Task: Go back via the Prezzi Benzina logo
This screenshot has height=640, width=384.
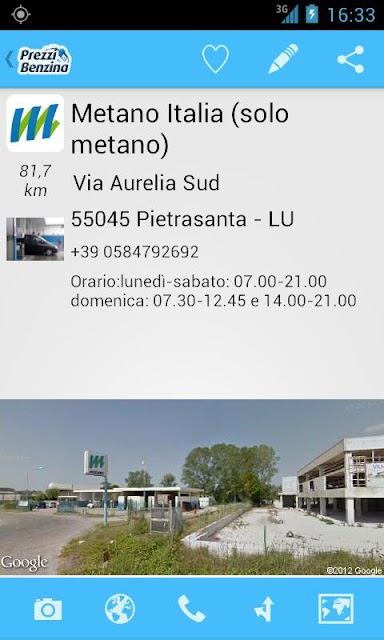Action: (38, 60)
